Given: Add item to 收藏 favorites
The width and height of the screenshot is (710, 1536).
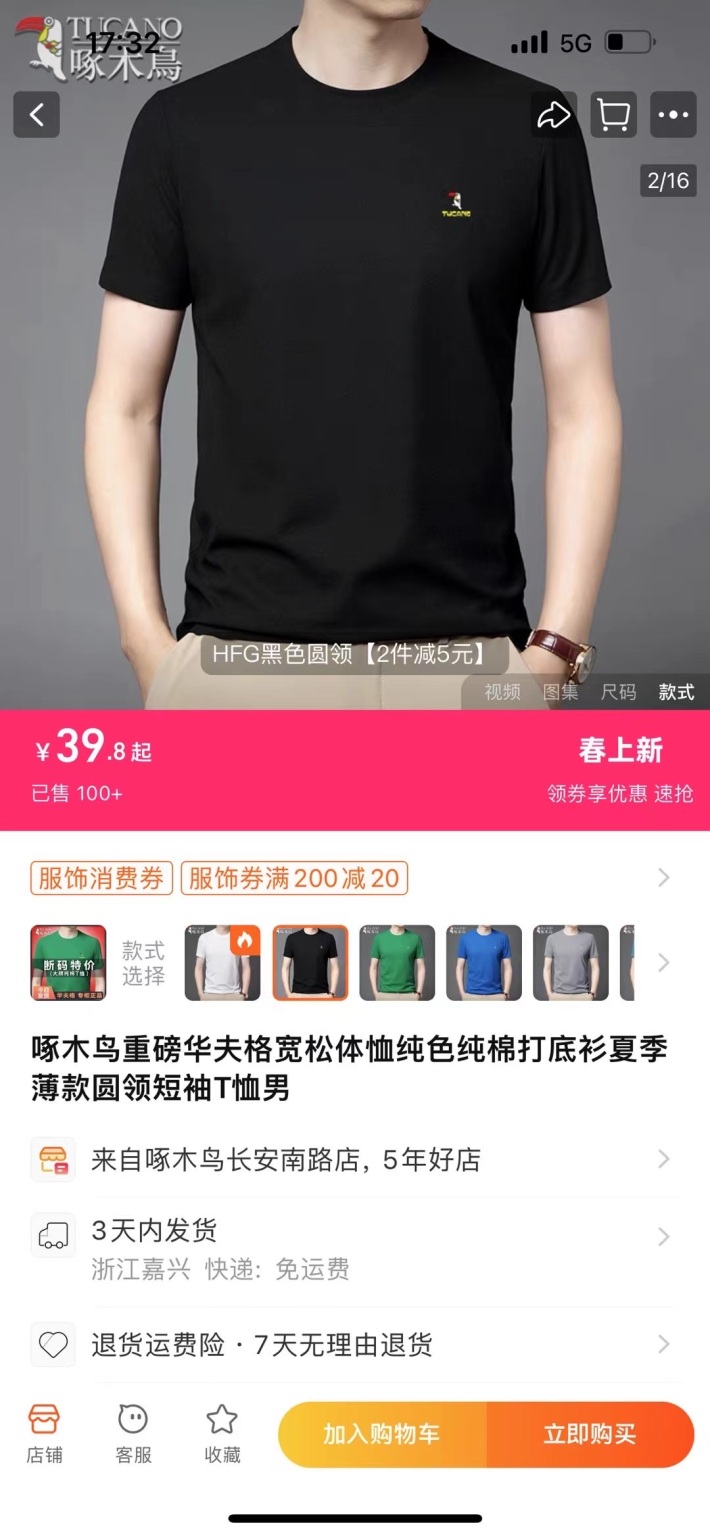Looking at the screenshot, I should [222, 1433].
